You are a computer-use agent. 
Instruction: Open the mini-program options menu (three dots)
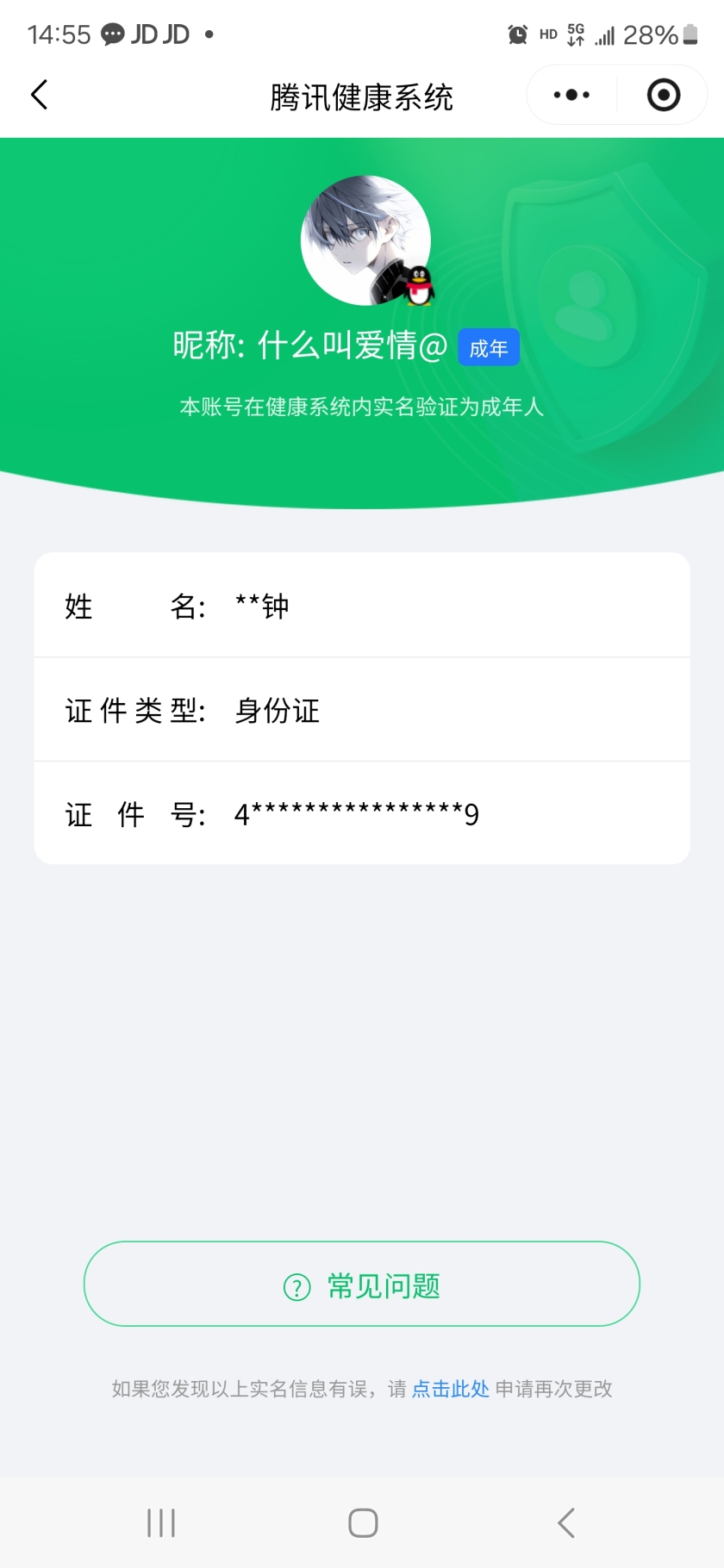[570, 95]
